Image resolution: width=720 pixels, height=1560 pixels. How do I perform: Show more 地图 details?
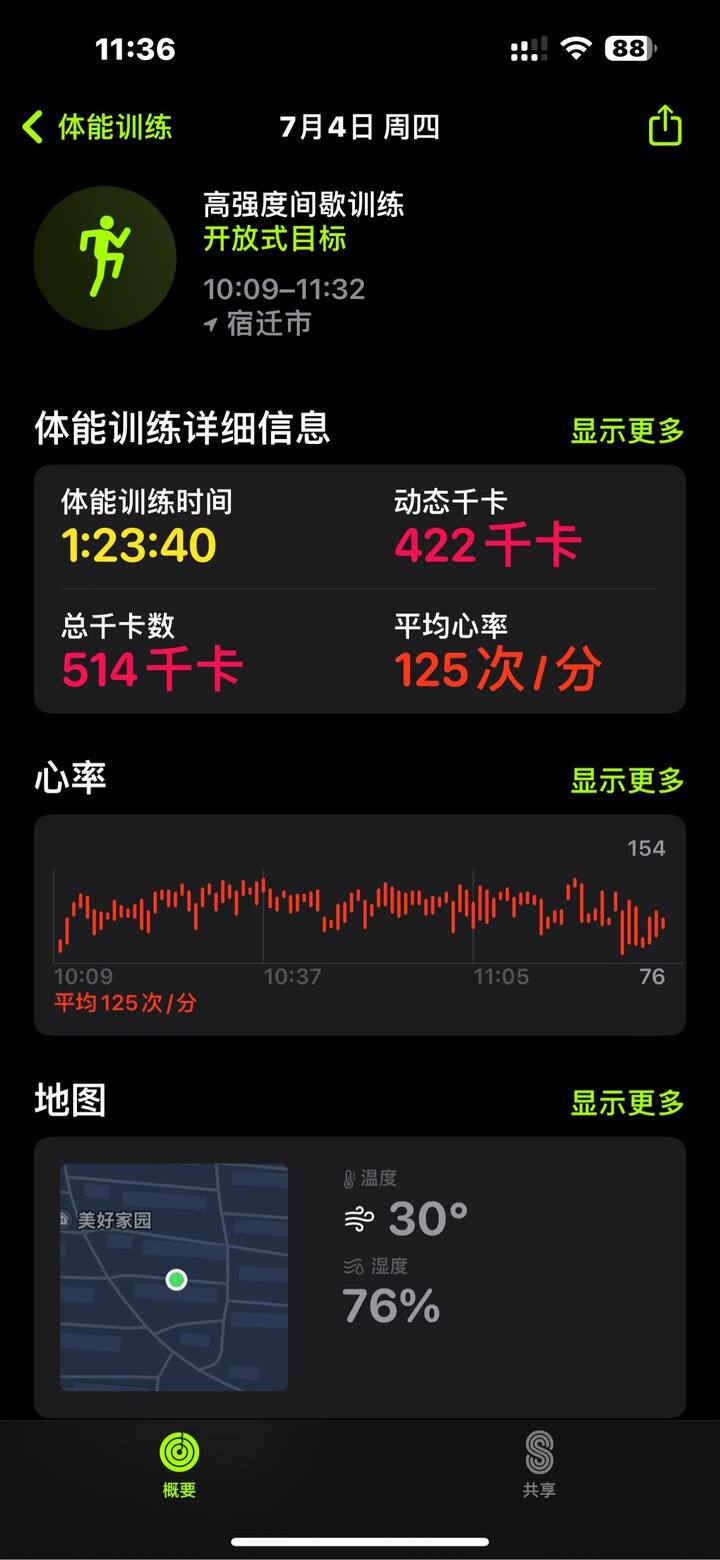tap(627, 1103)
